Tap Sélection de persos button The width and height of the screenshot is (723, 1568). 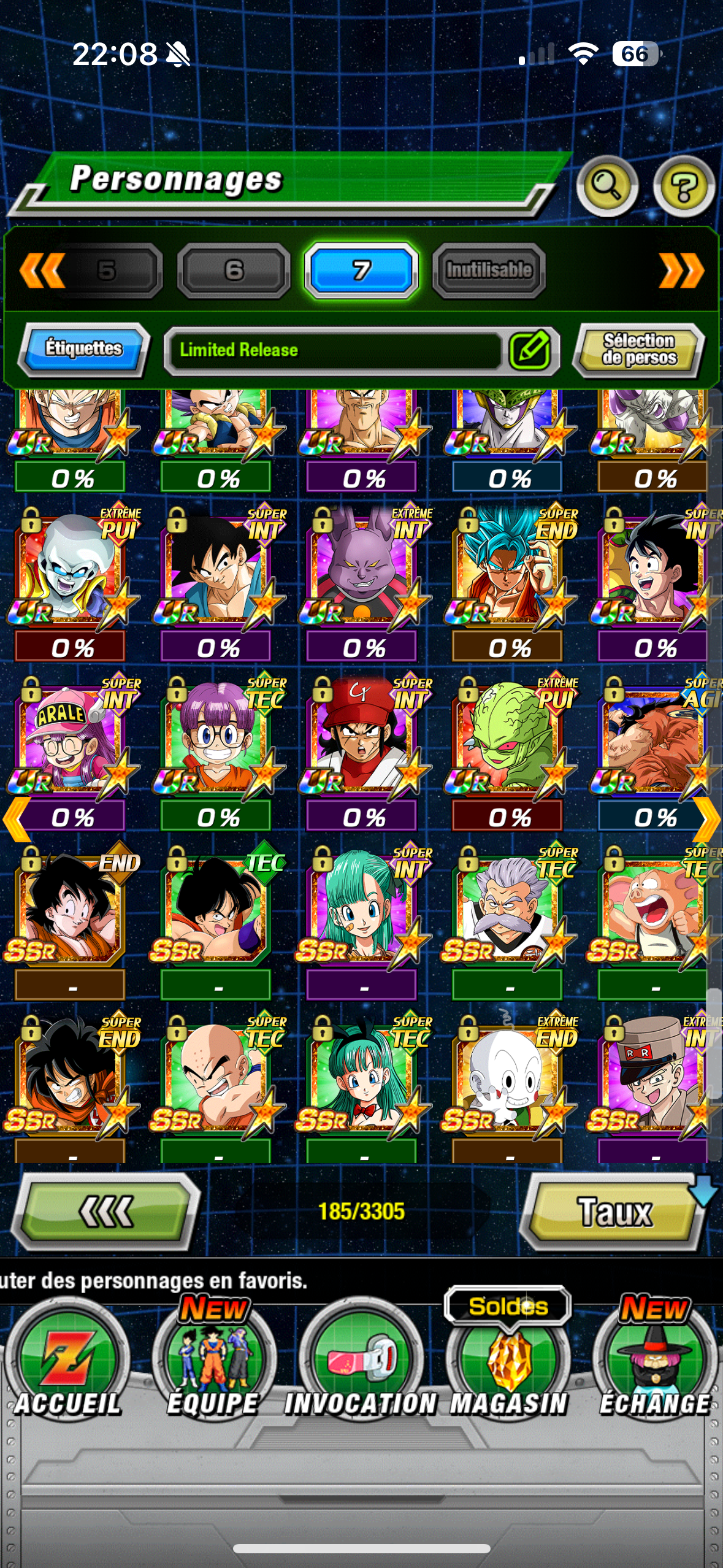click(638, 350)
